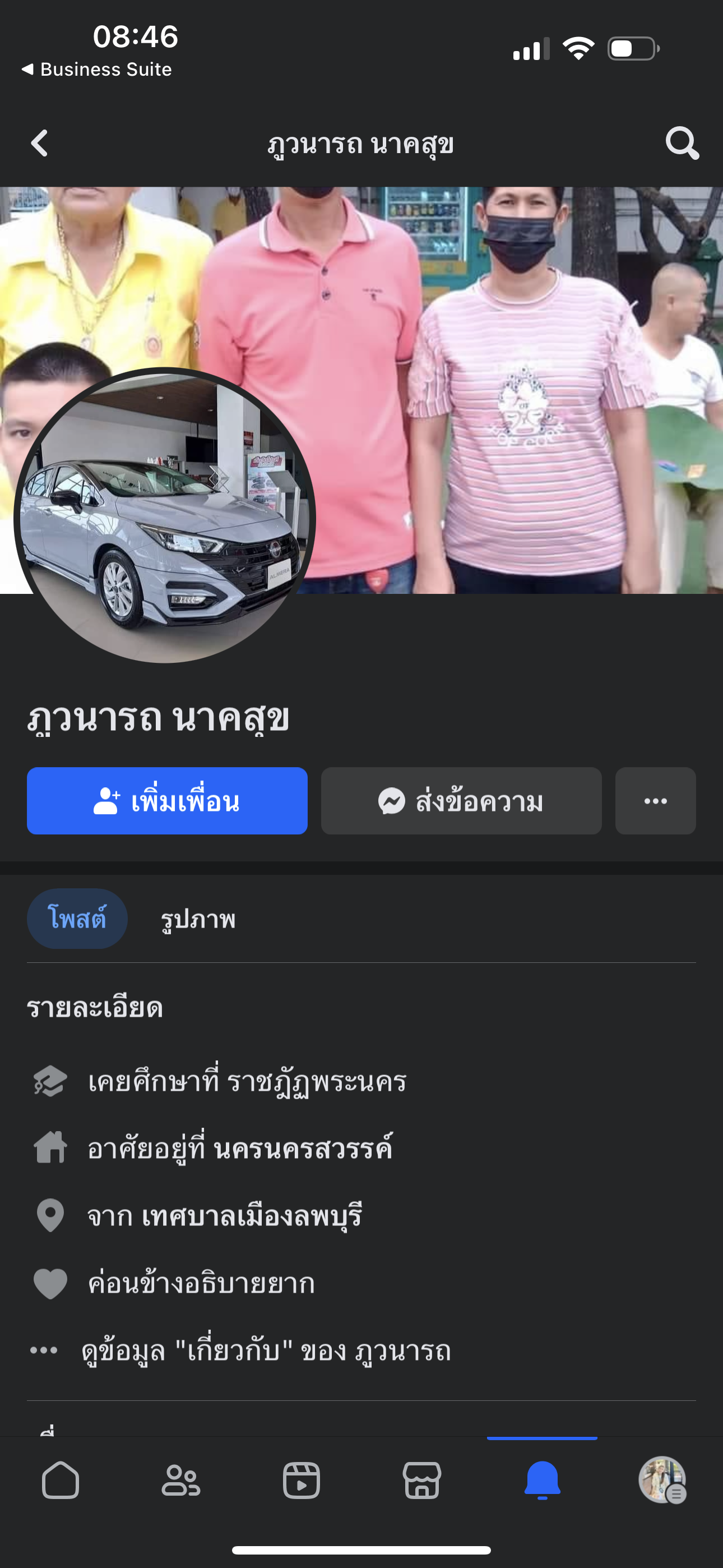The width and height of the screenshot is (723, 1568).
Task: Send a message via ส่งข้อความ
Action: [461, 800]
